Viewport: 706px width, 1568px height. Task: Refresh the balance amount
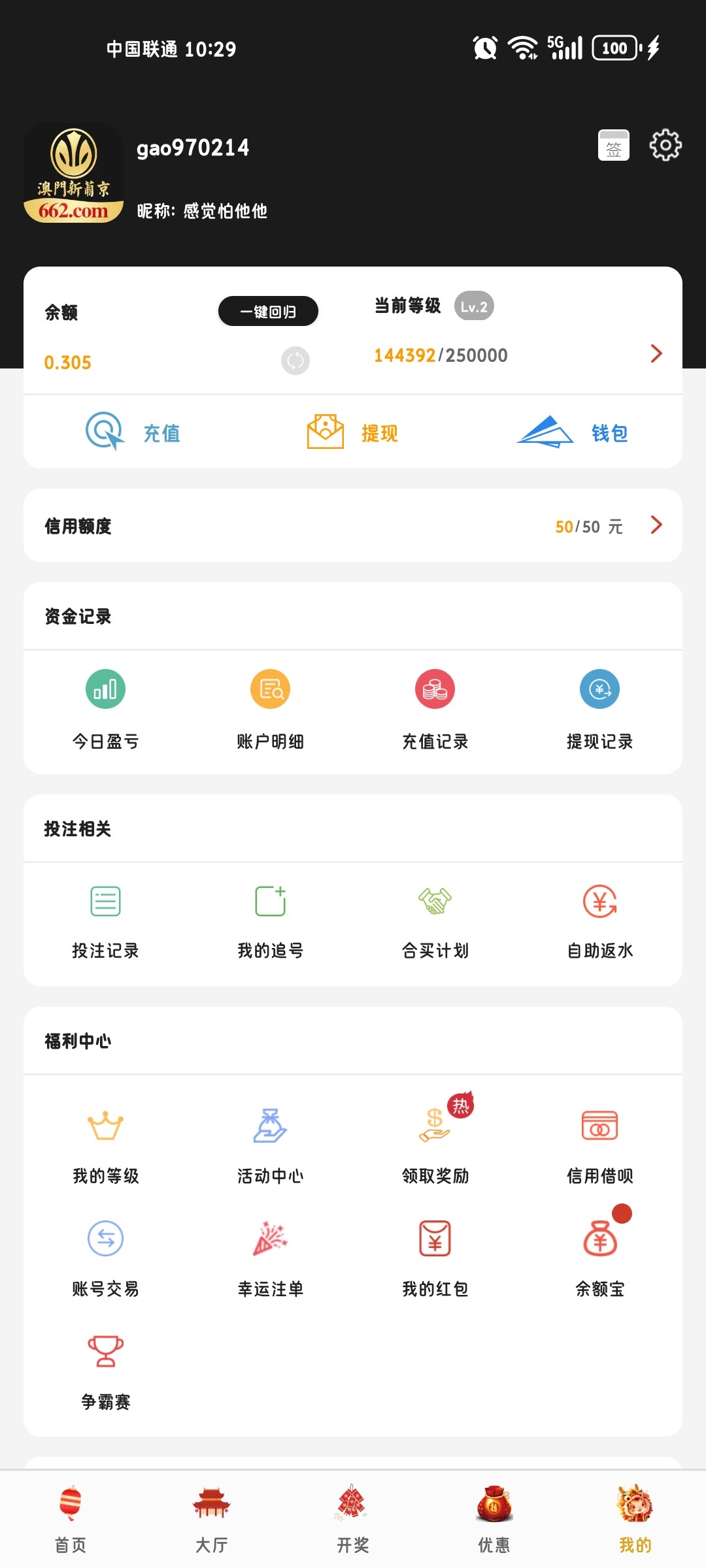[295, 360]
